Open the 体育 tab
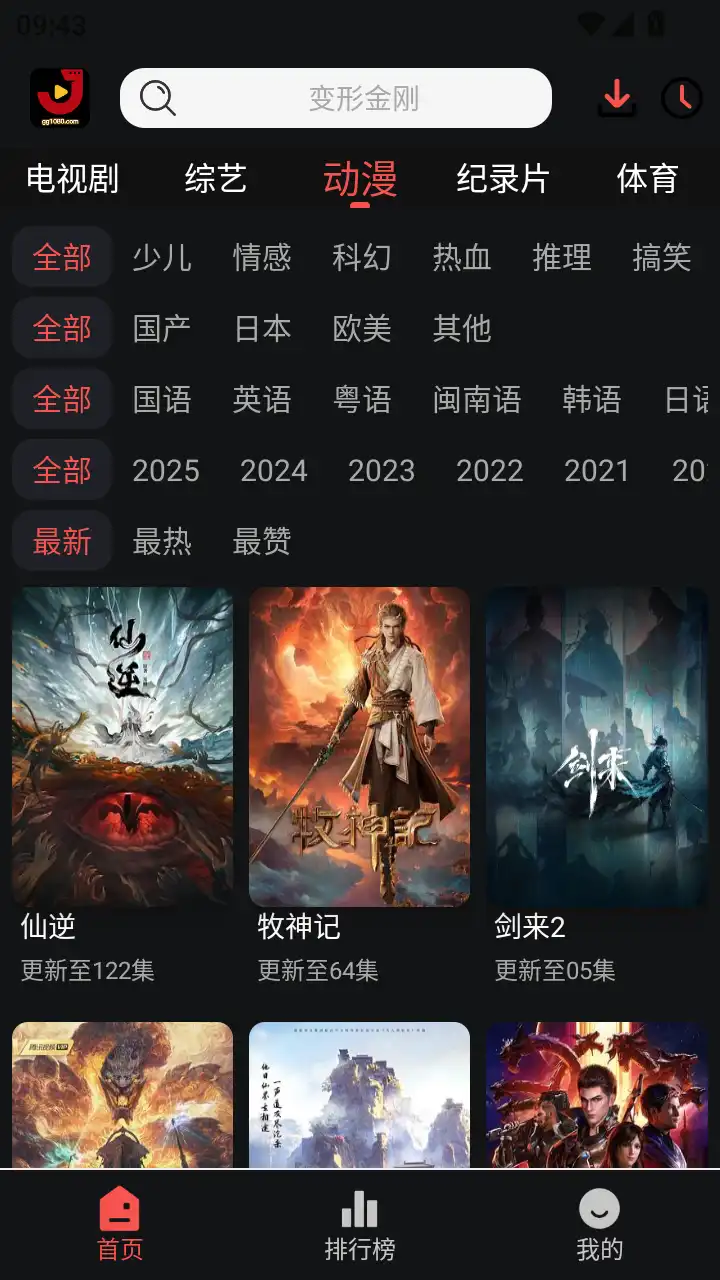 (647, 178)
